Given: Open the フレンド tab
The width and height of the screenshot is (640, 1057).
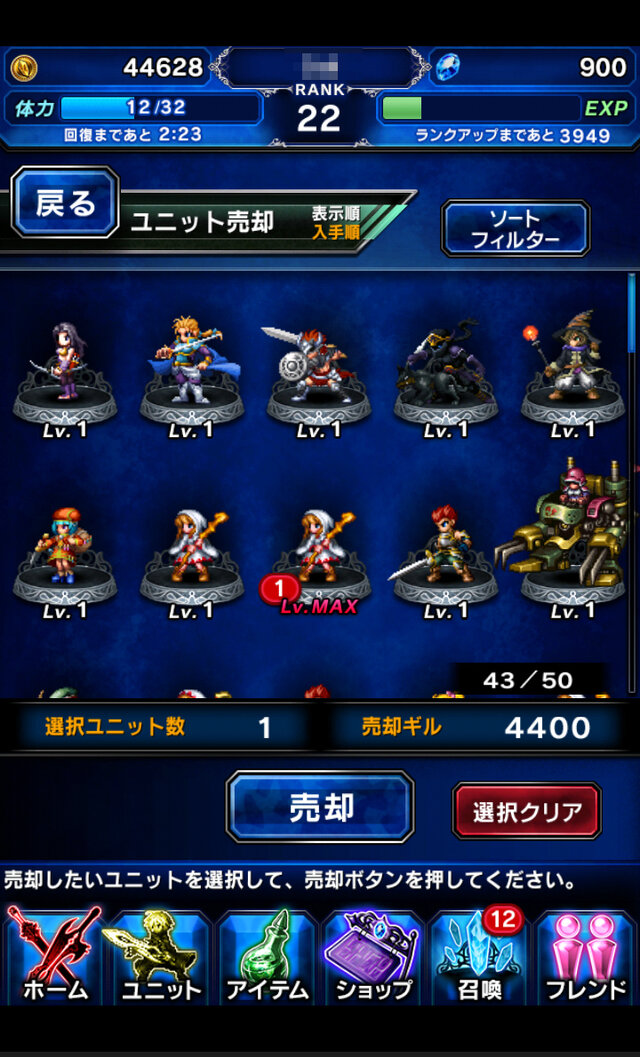Looking at the screenshot, I should 587,955.
